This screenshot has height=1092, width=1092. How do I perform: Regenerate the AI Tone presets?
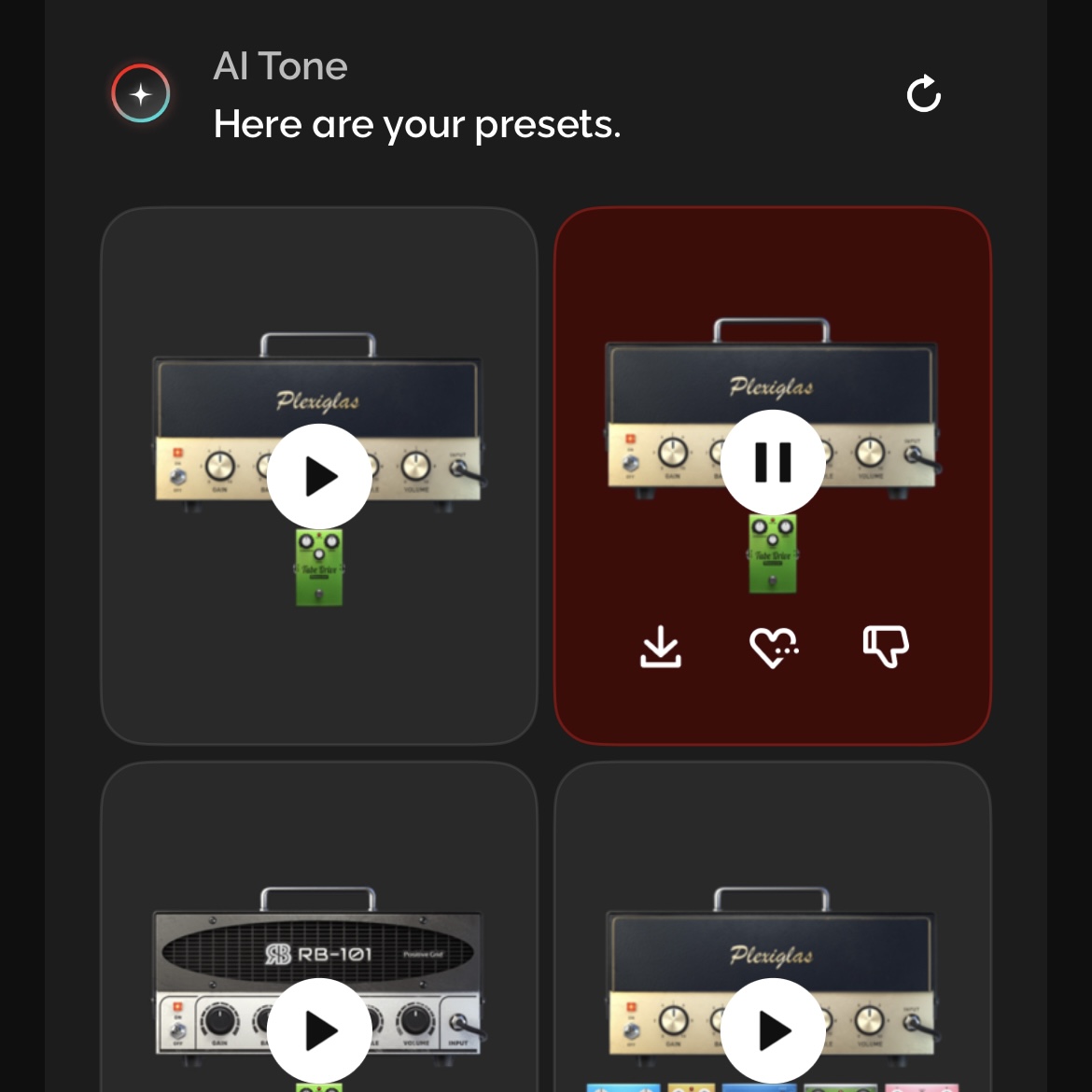point(923,93)
